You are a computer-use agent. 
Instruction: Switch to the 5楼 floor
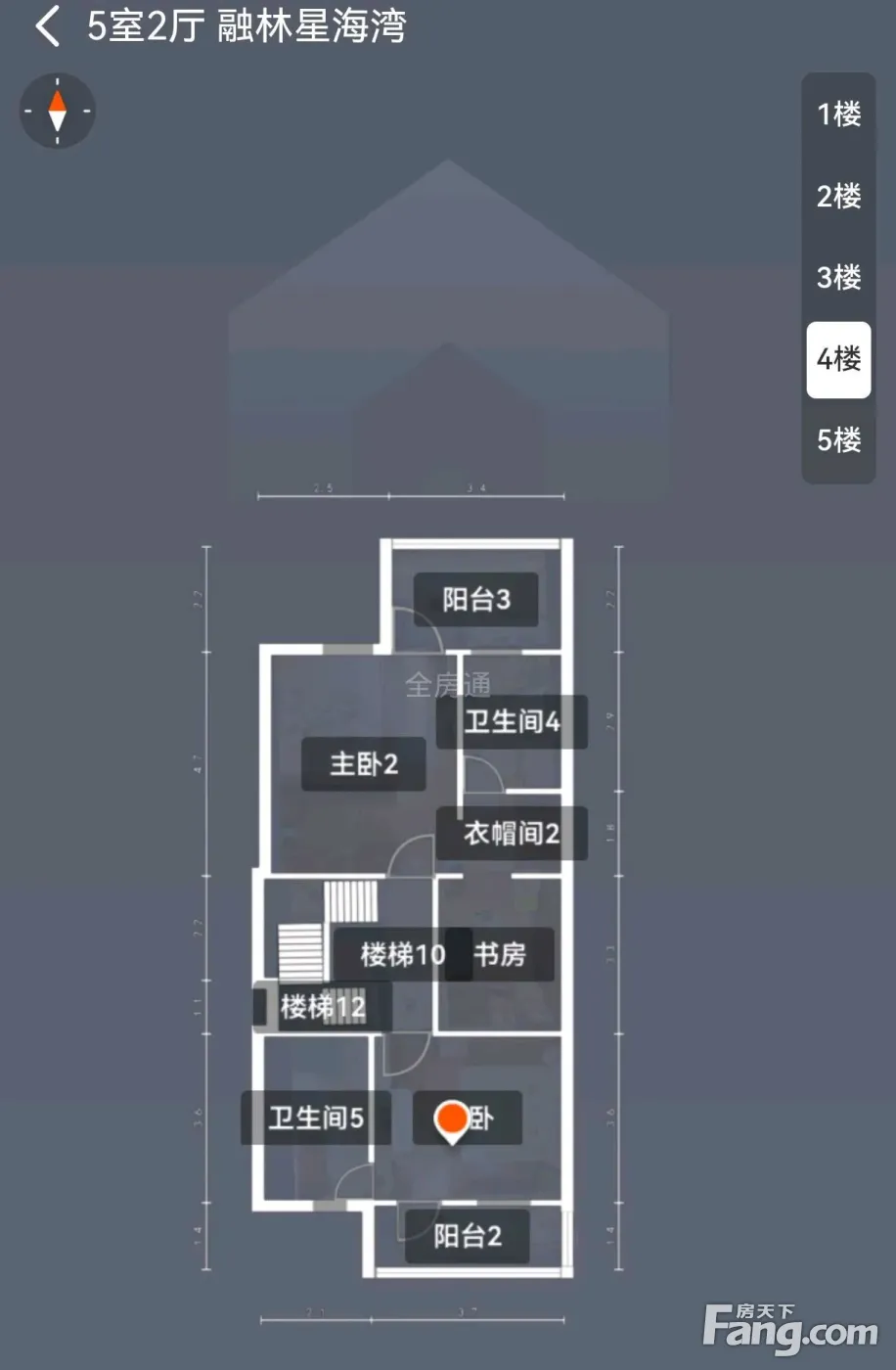(838, 440)
